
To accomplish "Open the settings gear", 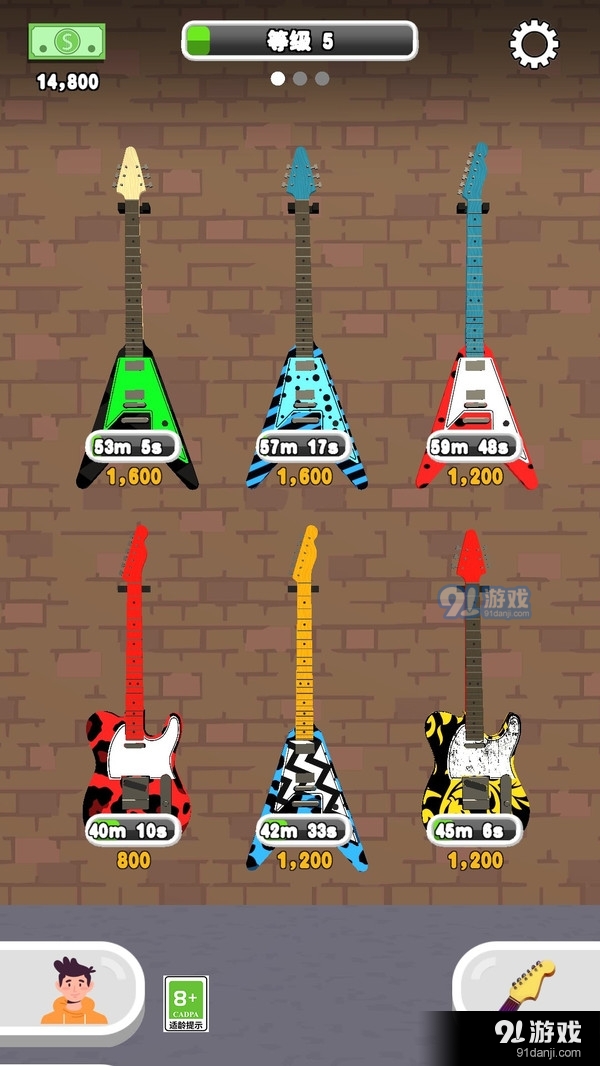I will pyautogui.click(x=534, y=44).
